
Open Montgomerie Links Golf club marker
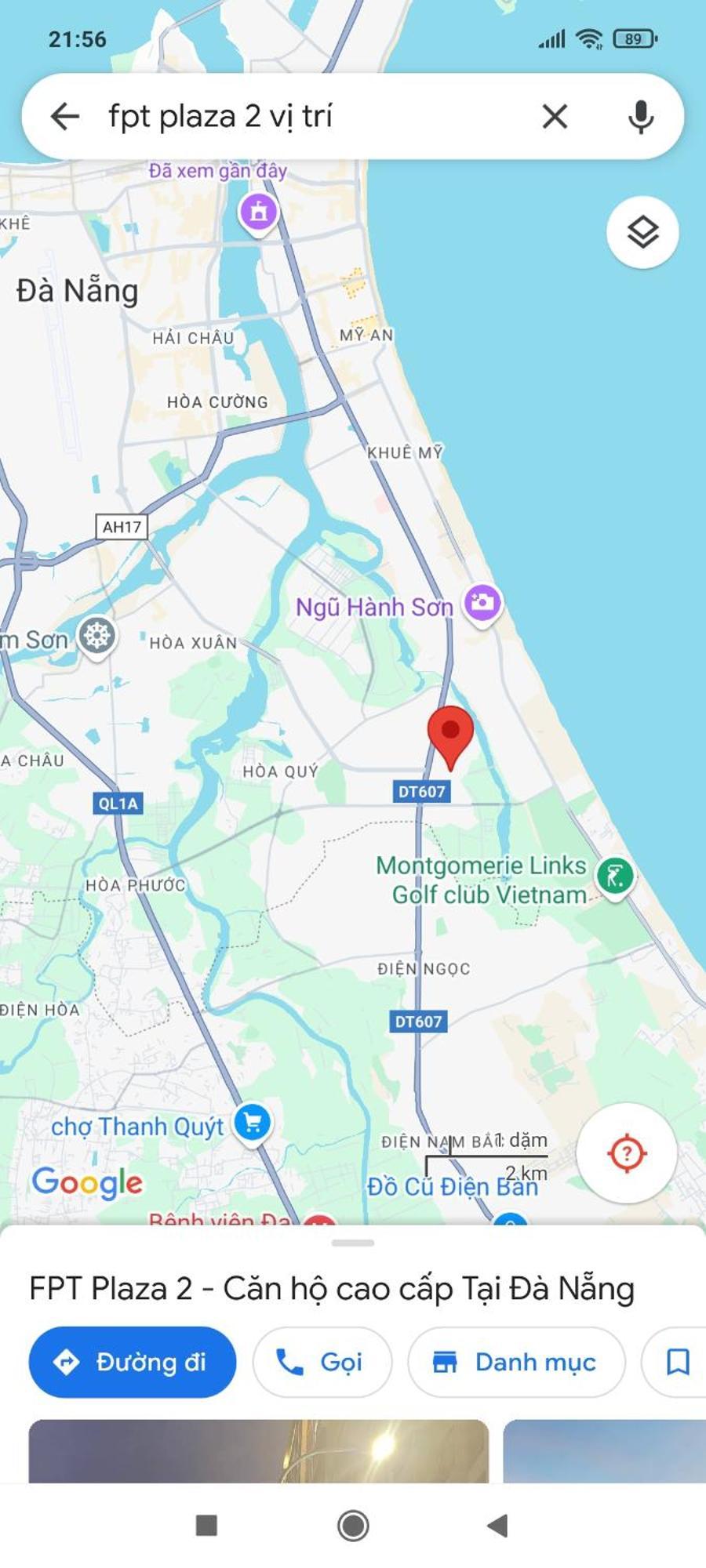(615, 876)
